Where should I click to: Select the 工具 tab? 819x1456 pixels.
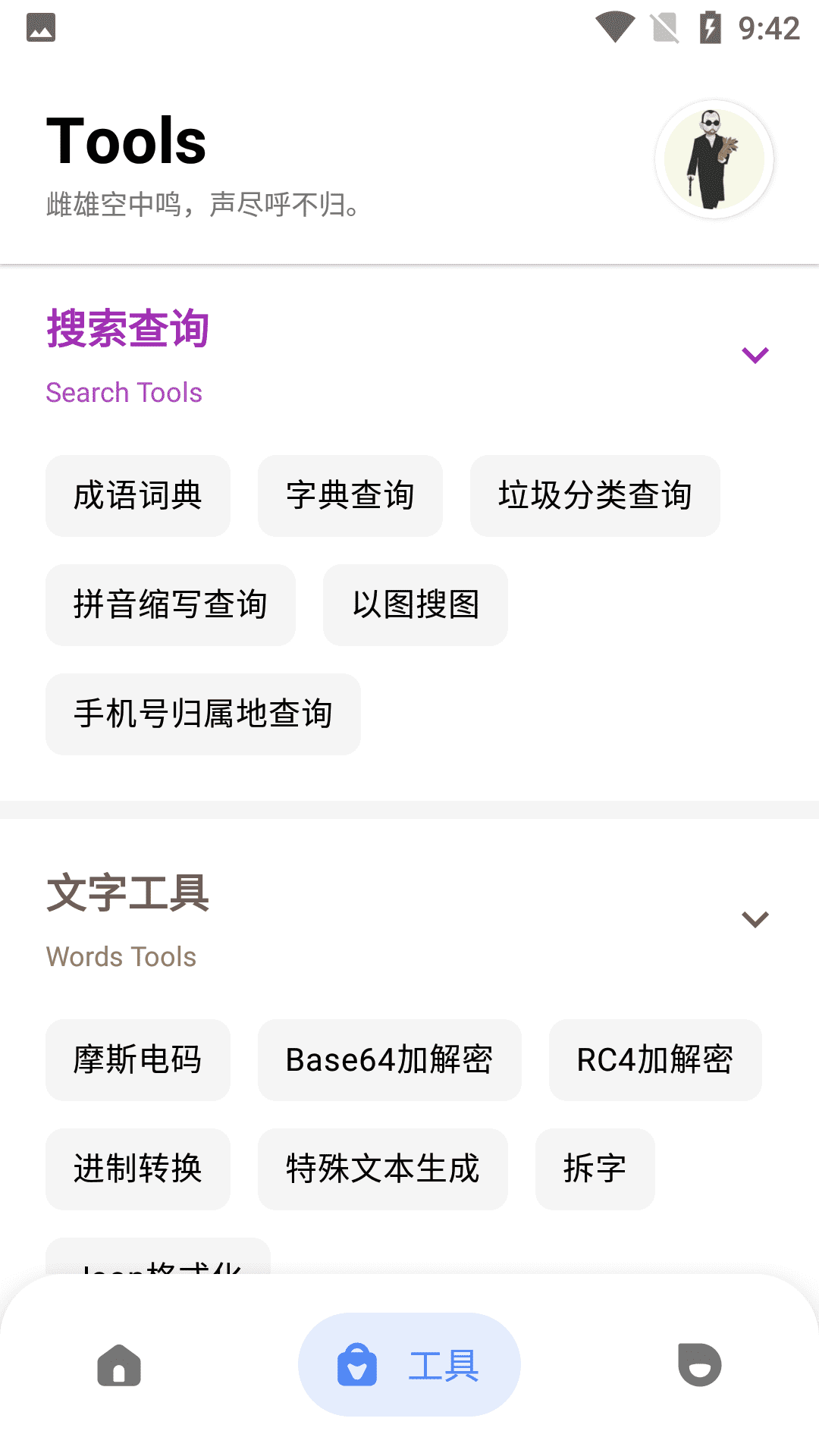pos(409,1365)
